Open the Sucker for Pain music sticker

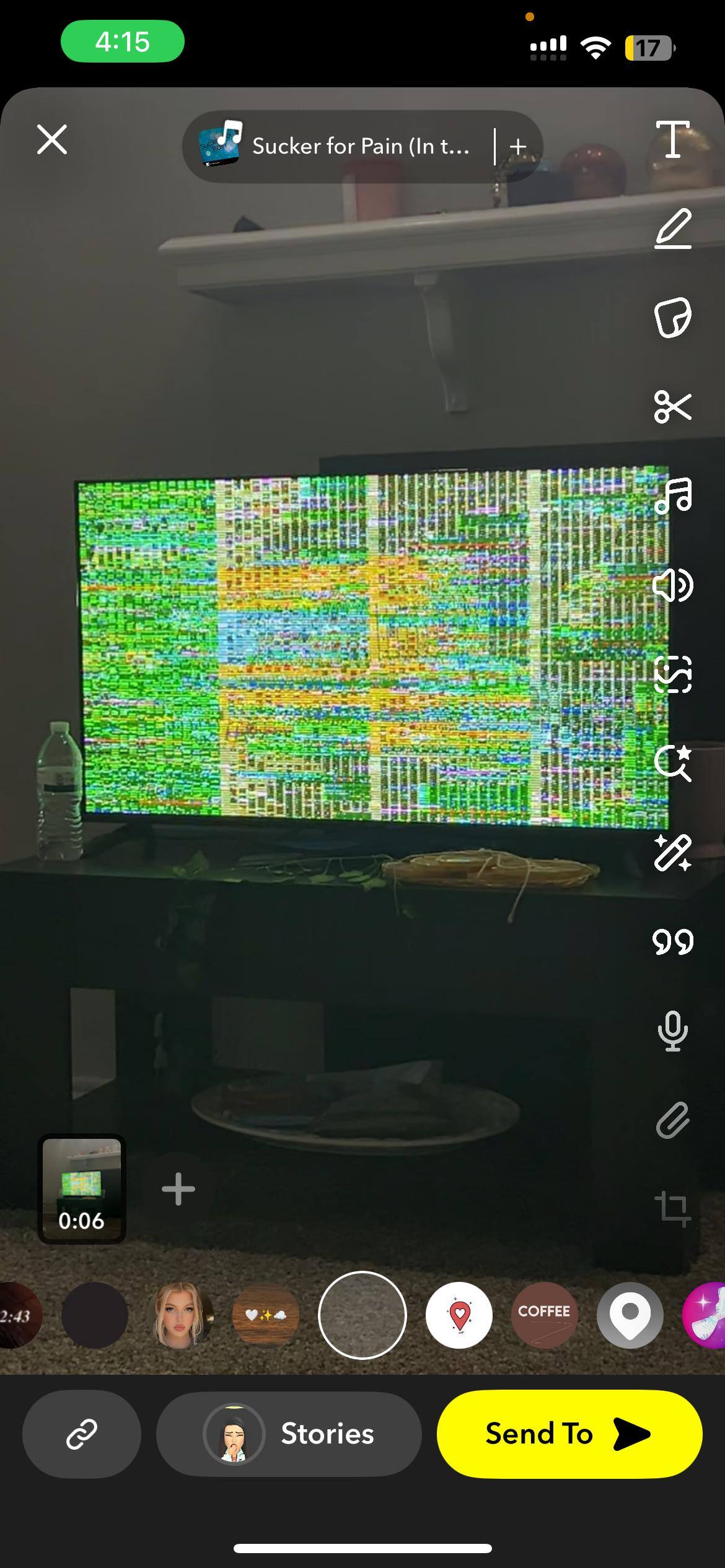pos(338,146)
